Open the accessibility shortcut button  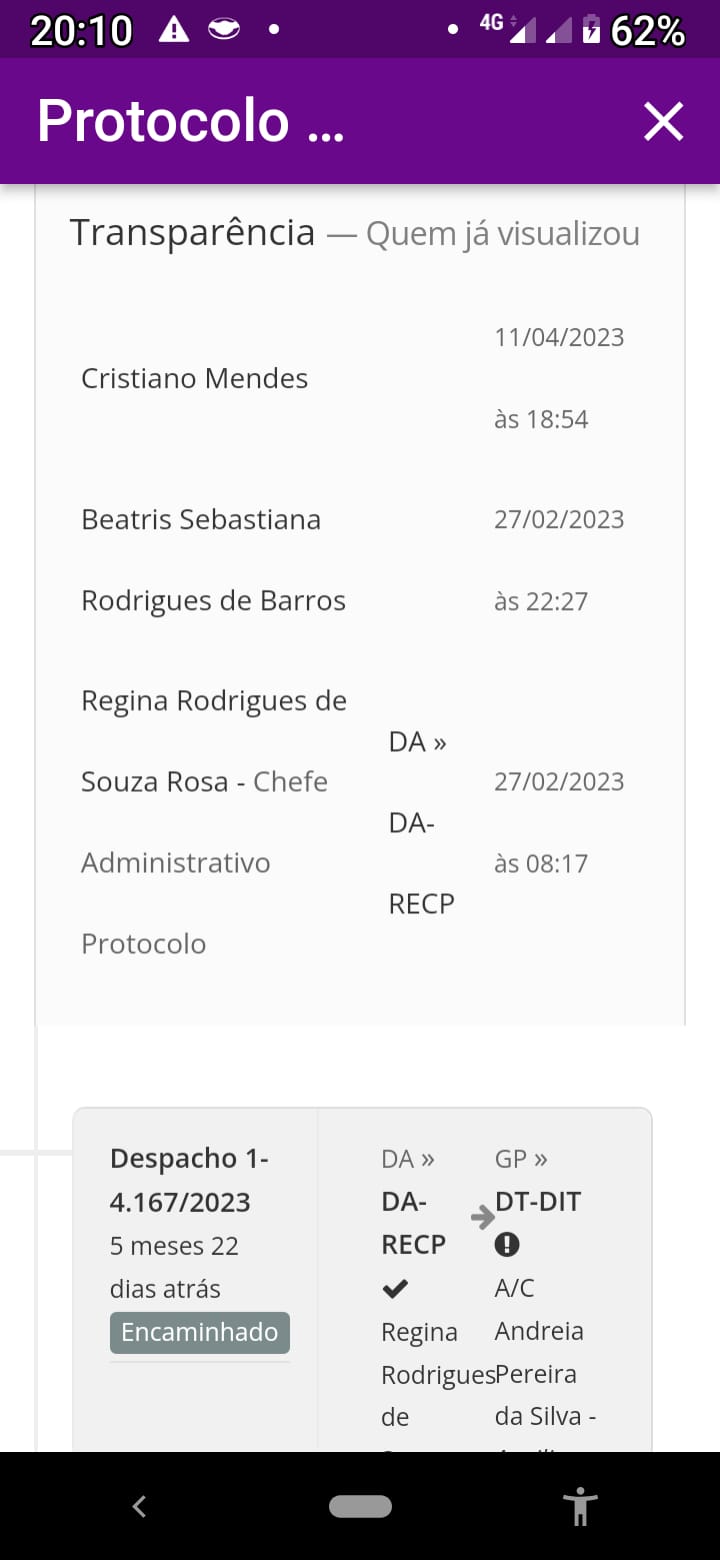579,1506
